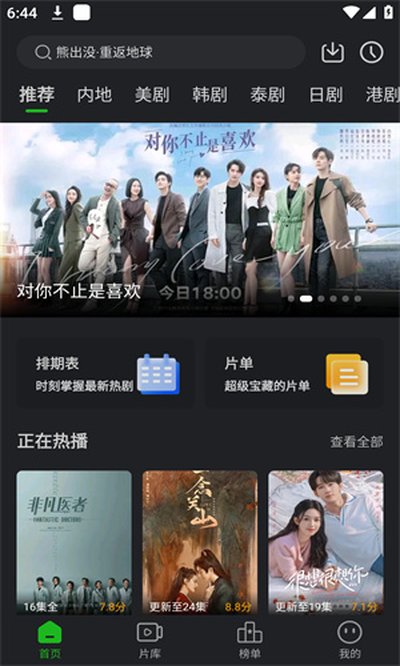The image size is (400, 666).
Task: Open watch history clock icon
Action: click(x=372, y=52)
